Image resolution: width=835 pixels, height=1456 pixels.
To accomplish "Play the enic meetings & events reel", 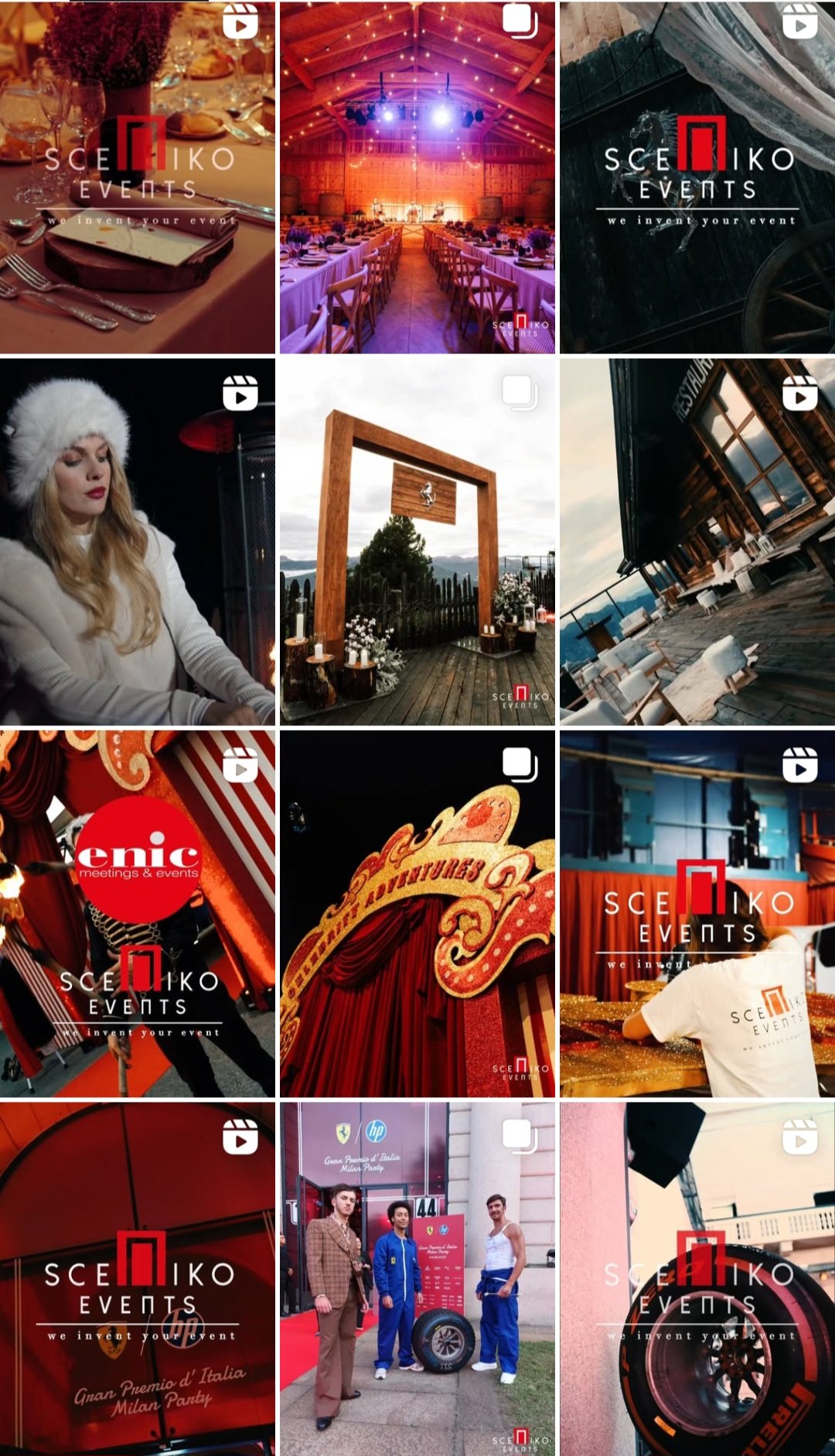I will 138,914.
